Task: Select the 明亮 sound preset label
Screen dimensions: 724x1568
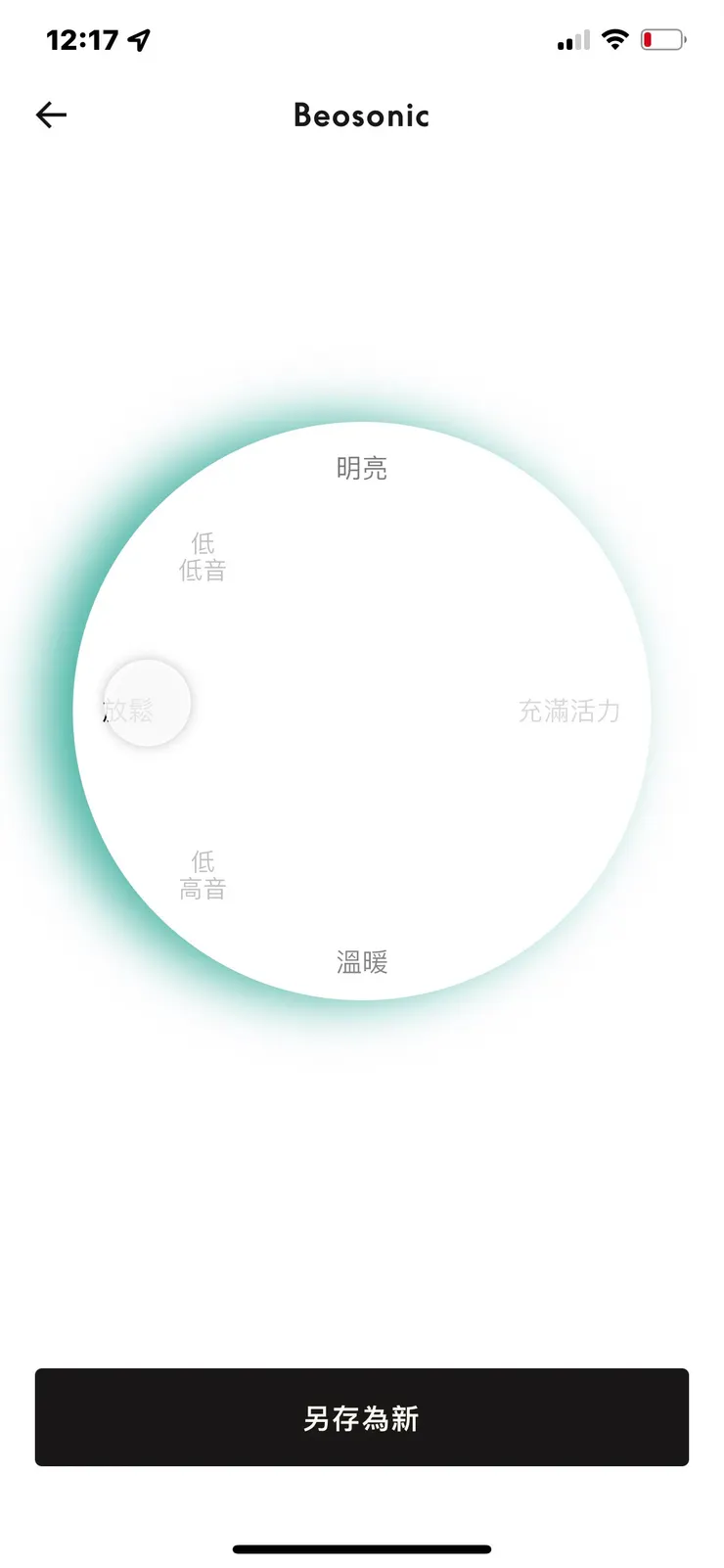Action: pyautogui.click(x=361, y=468)
